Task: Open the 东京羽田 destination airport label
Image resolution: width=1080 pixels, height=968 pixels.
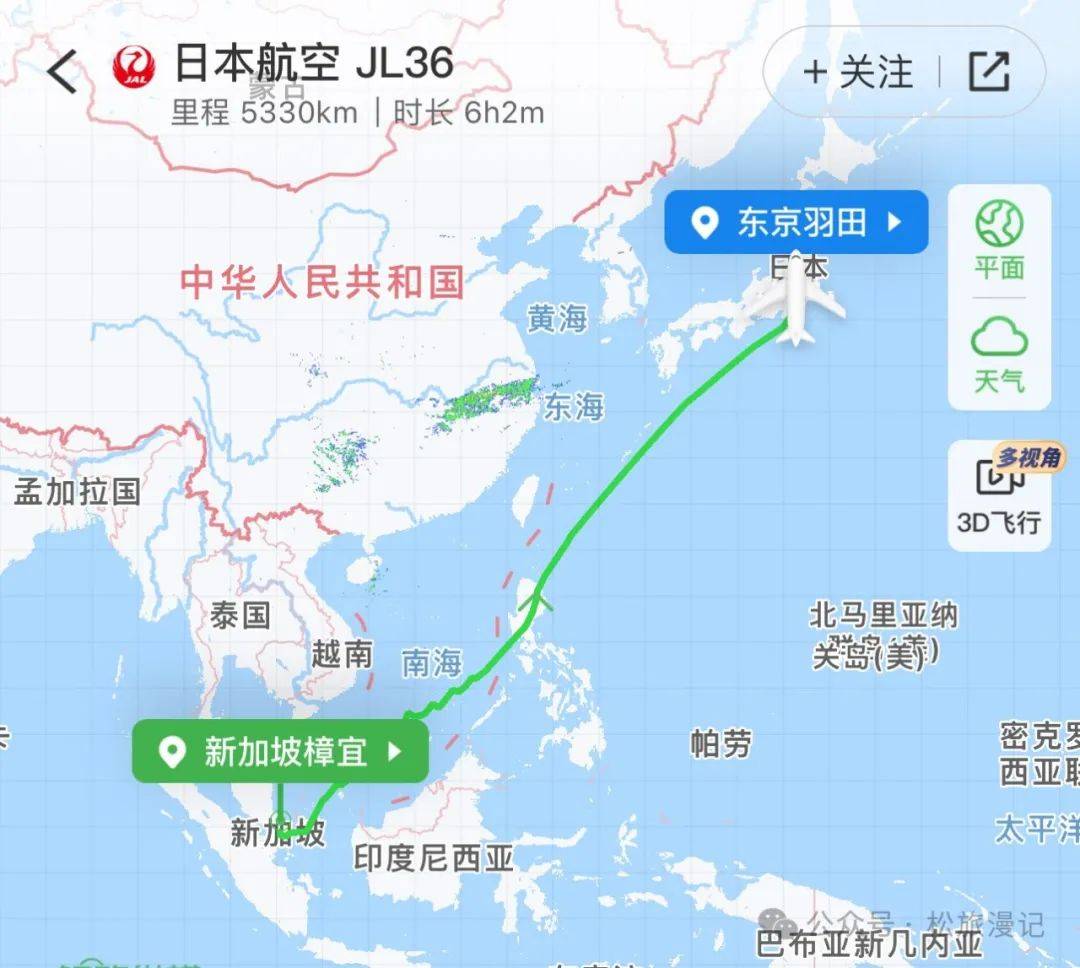Action: (x=796, y=222)
